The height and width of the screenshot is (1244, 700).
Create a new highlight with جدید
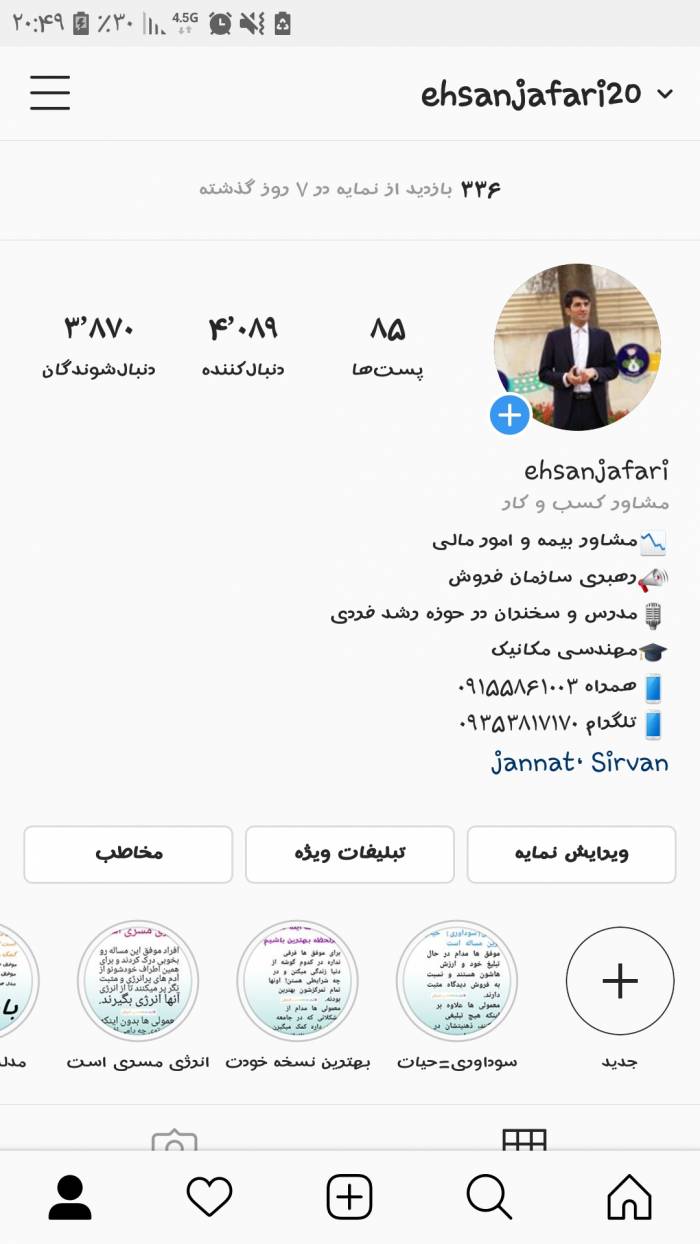coord(620,997)
